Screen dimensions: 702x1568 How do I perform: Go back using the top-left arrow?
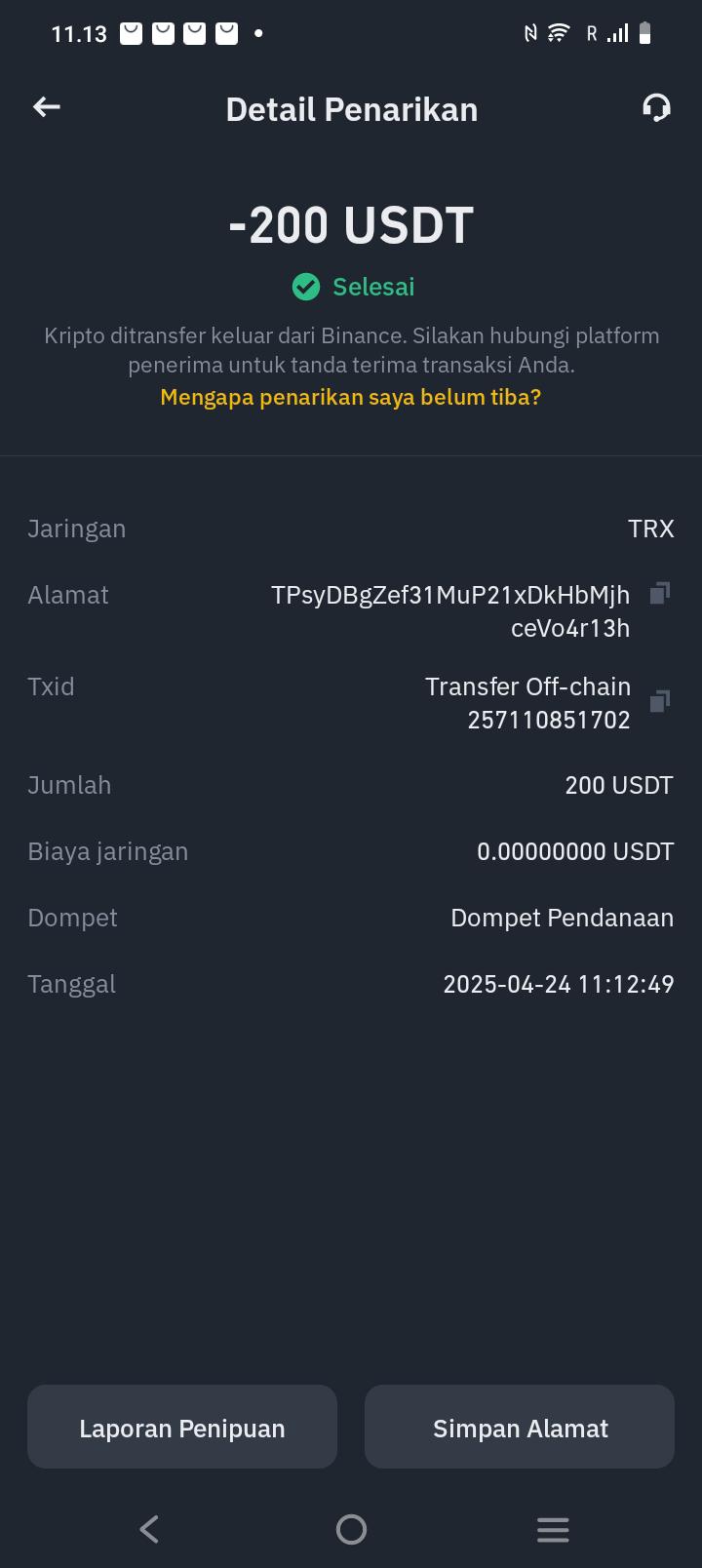[x=47, y=107]
